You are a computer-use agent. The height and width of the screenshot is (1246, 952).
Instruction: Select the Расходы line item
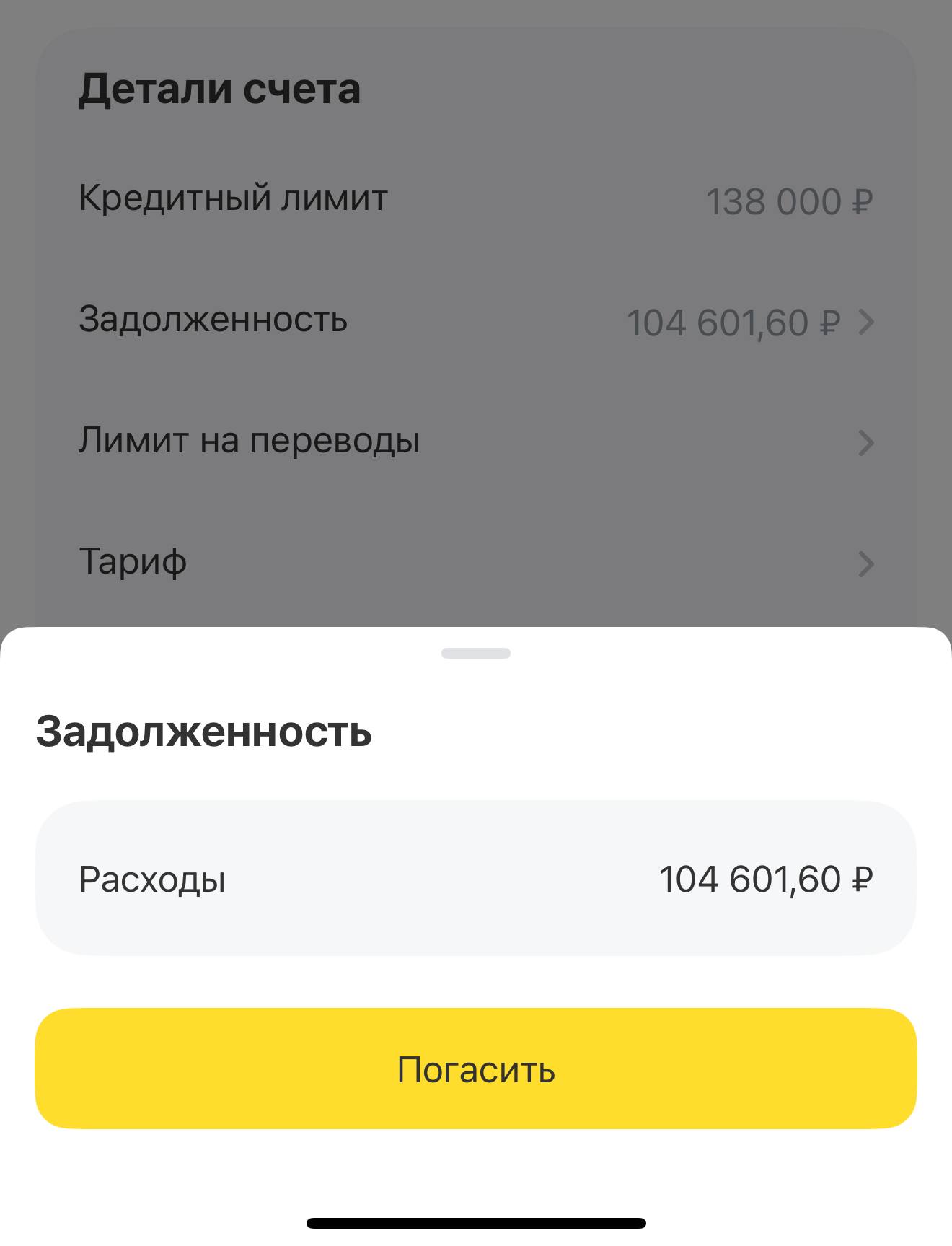476,879
